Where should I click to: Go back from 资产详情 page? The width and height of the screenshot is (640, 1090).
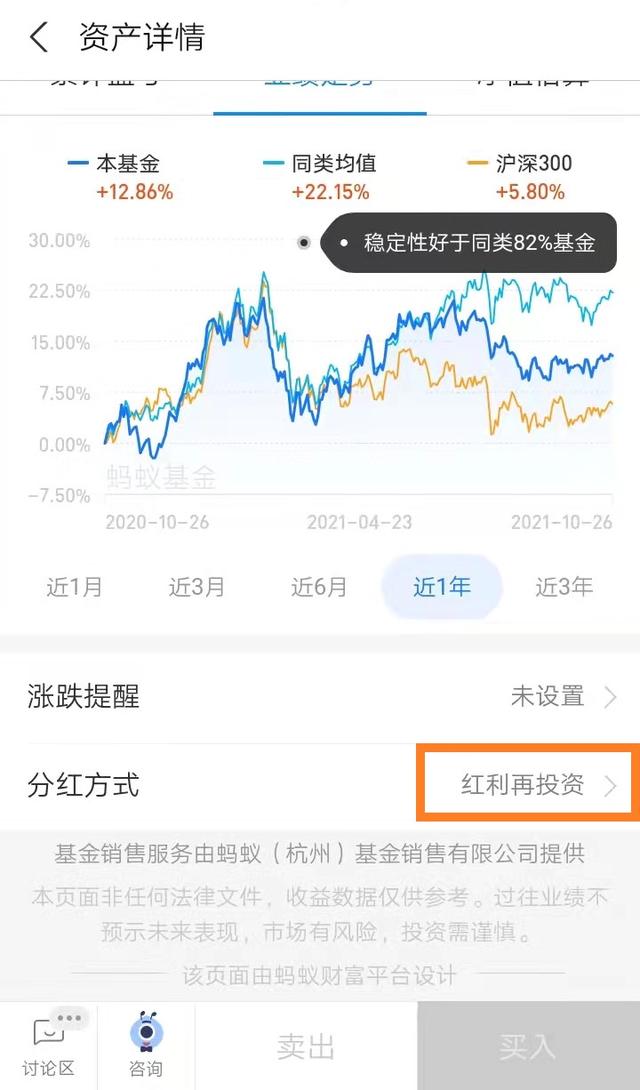click(x=39, y=39)
